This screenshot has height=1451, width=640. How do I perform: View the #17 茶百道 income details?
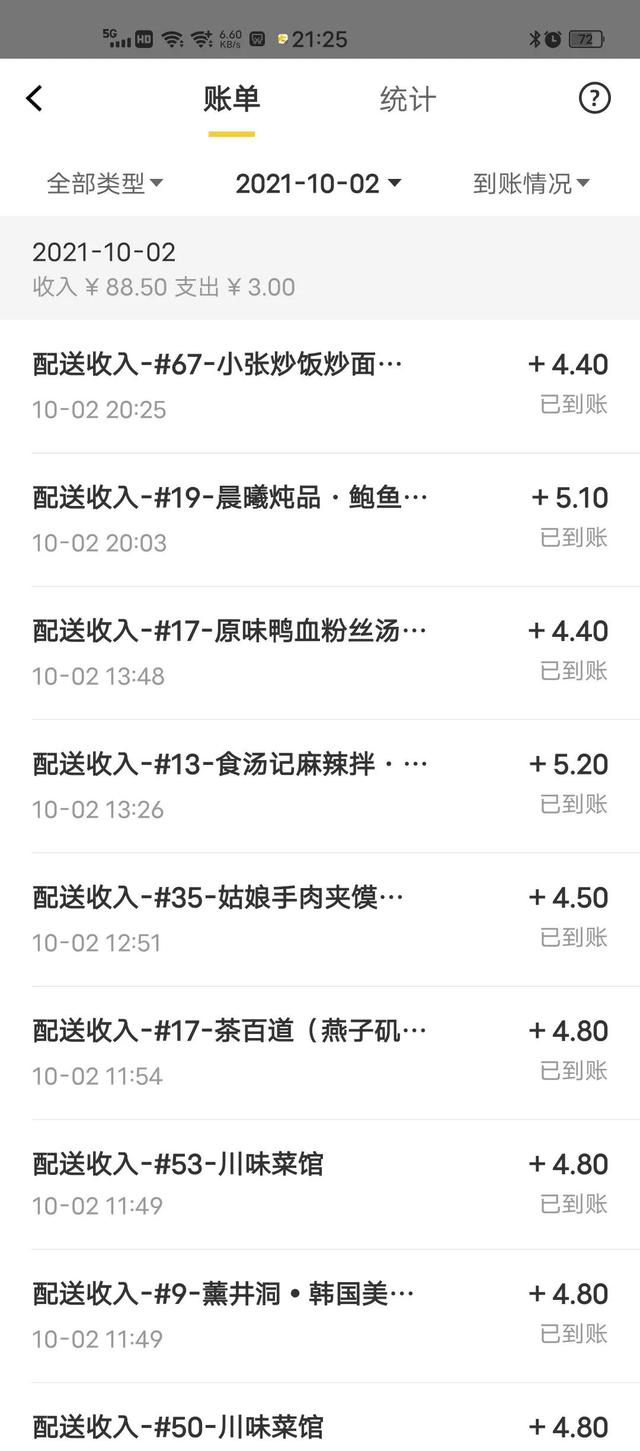320,1052
